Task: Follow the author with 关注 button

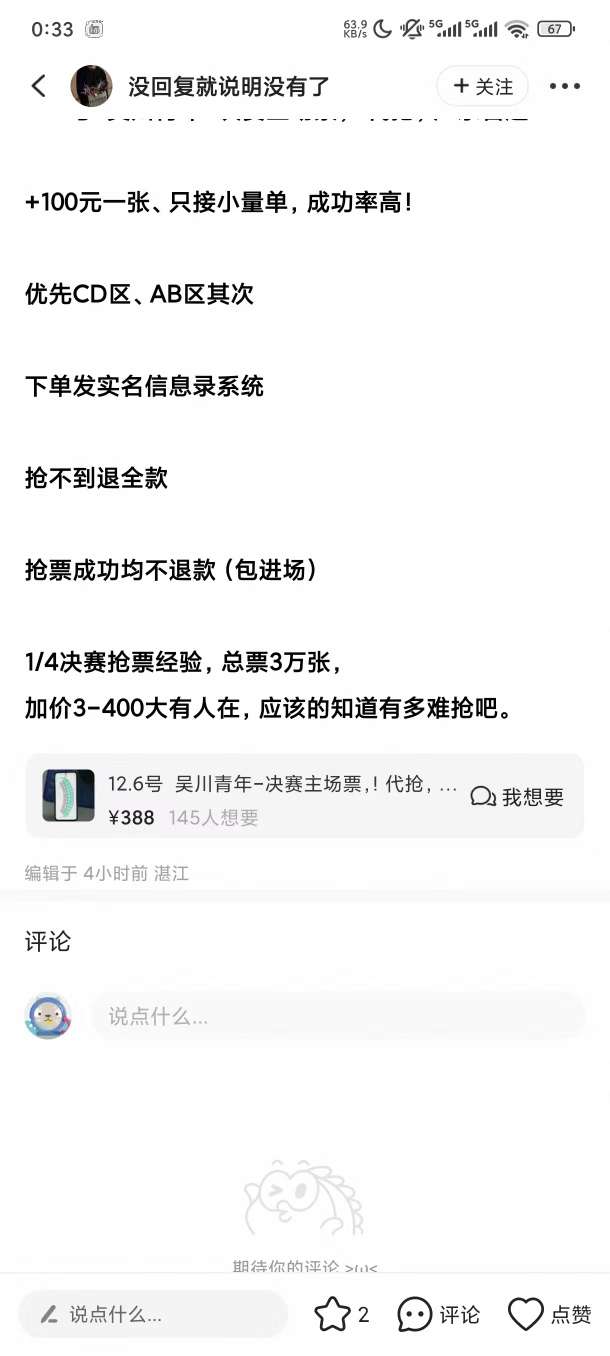Action: point(483,86)
